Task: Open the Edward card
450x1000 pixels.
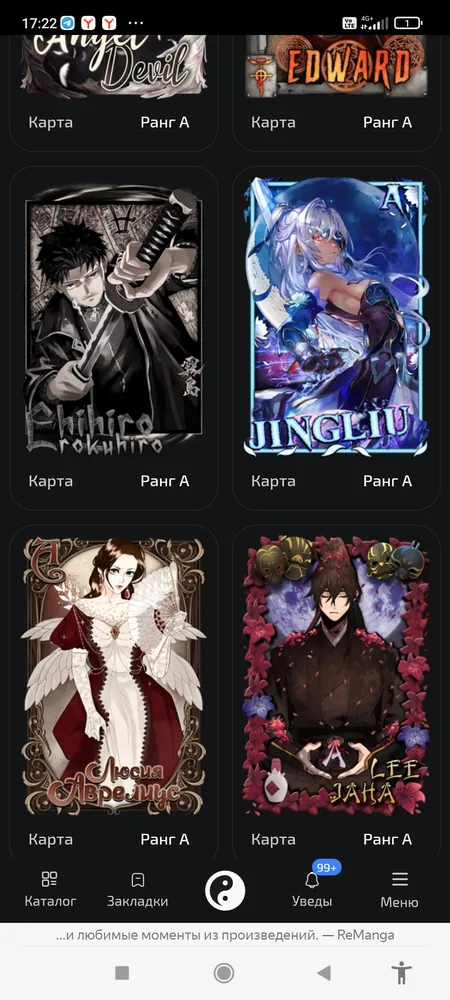Action: [337, 92]
